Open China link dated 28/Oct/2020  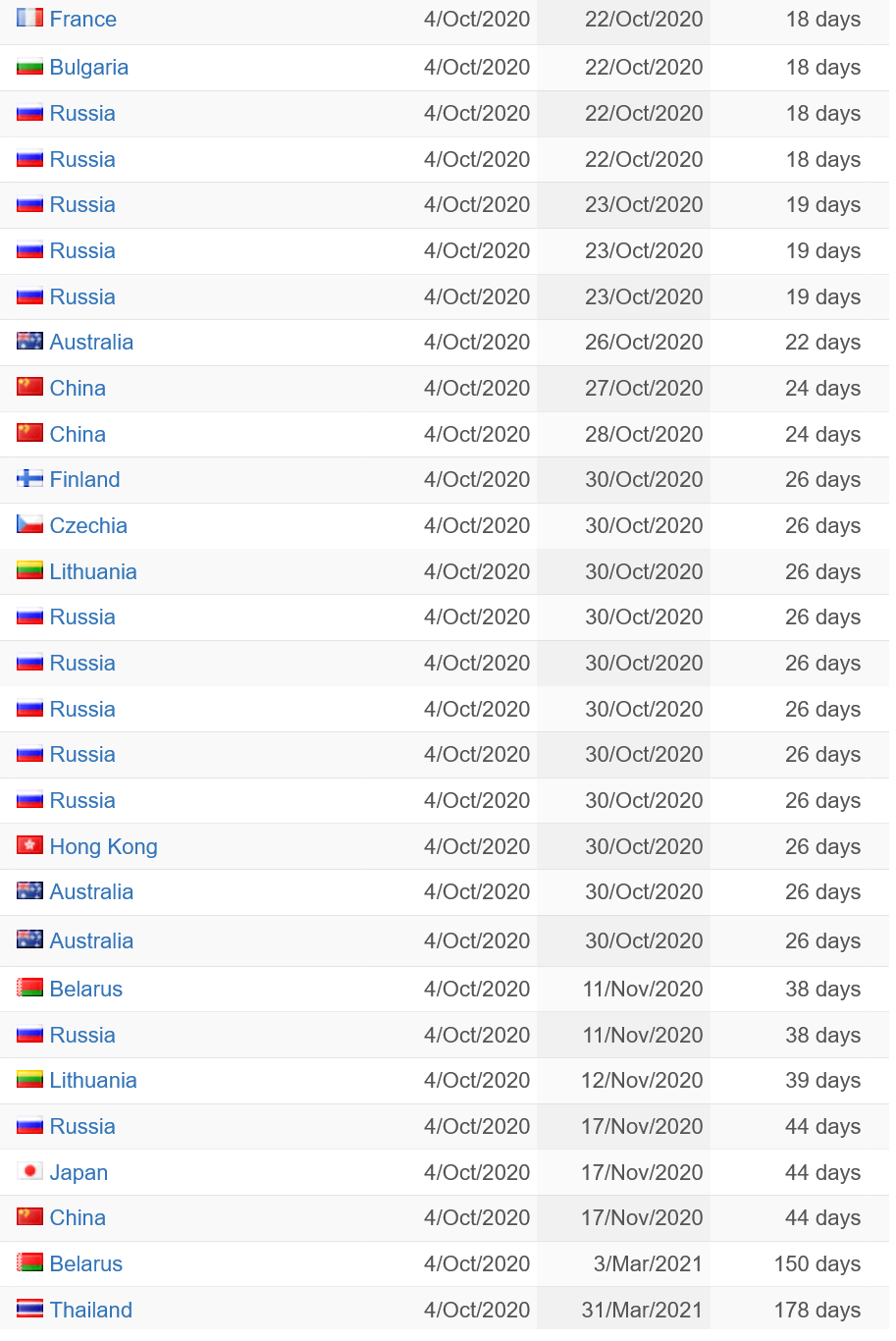[x=78, y=434]
